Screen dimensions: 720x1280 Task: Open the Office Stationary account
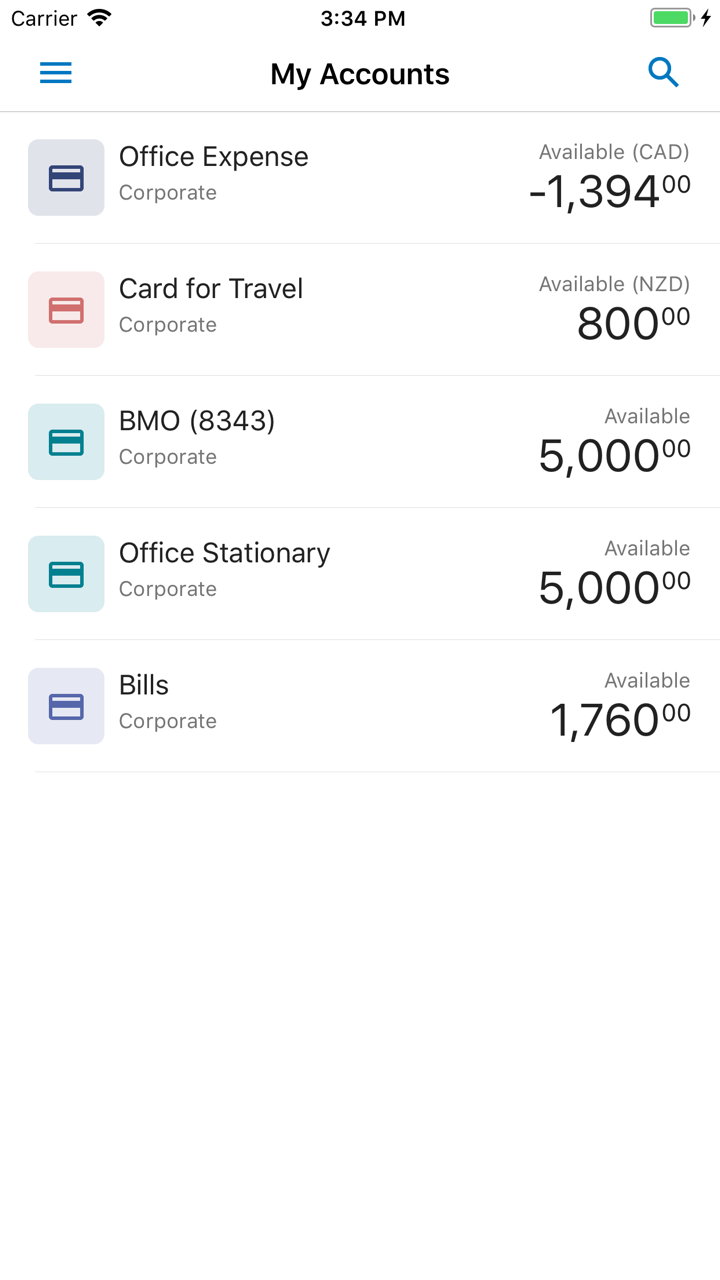[360, 573]
